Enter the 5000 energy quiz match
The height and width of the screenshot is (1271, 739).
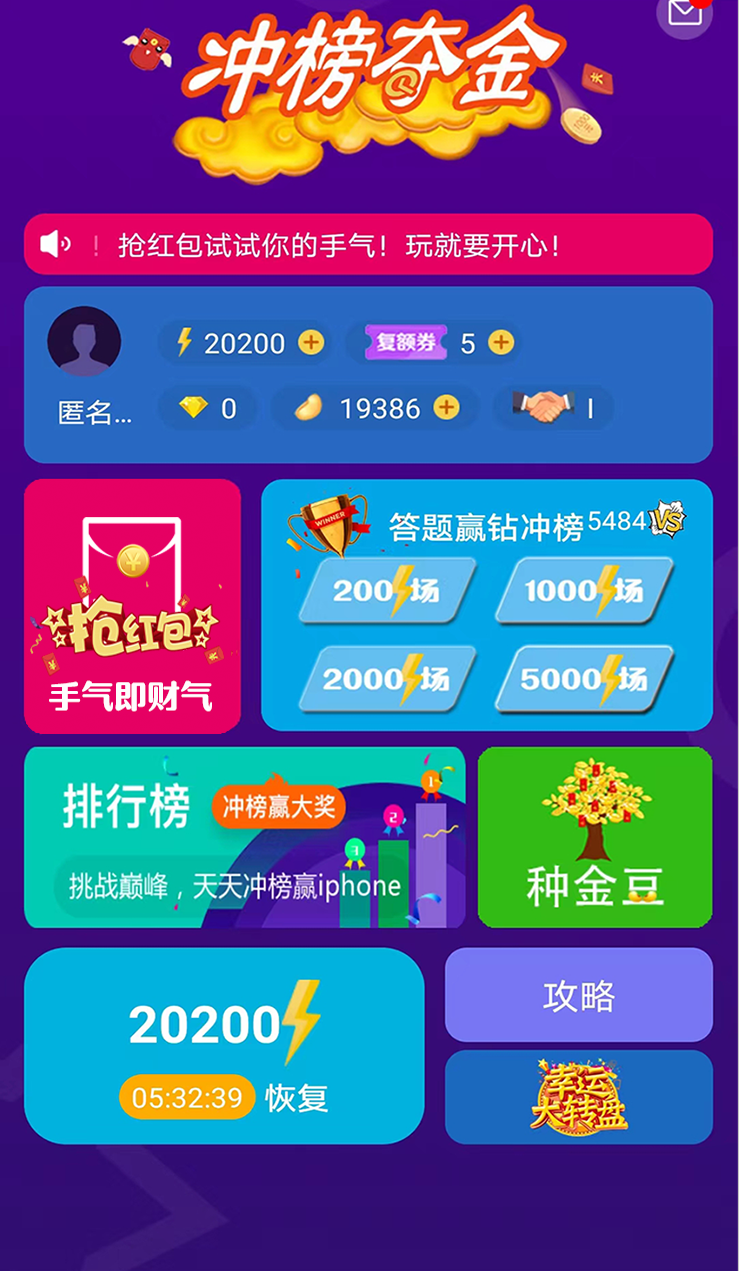coord(585,680)
